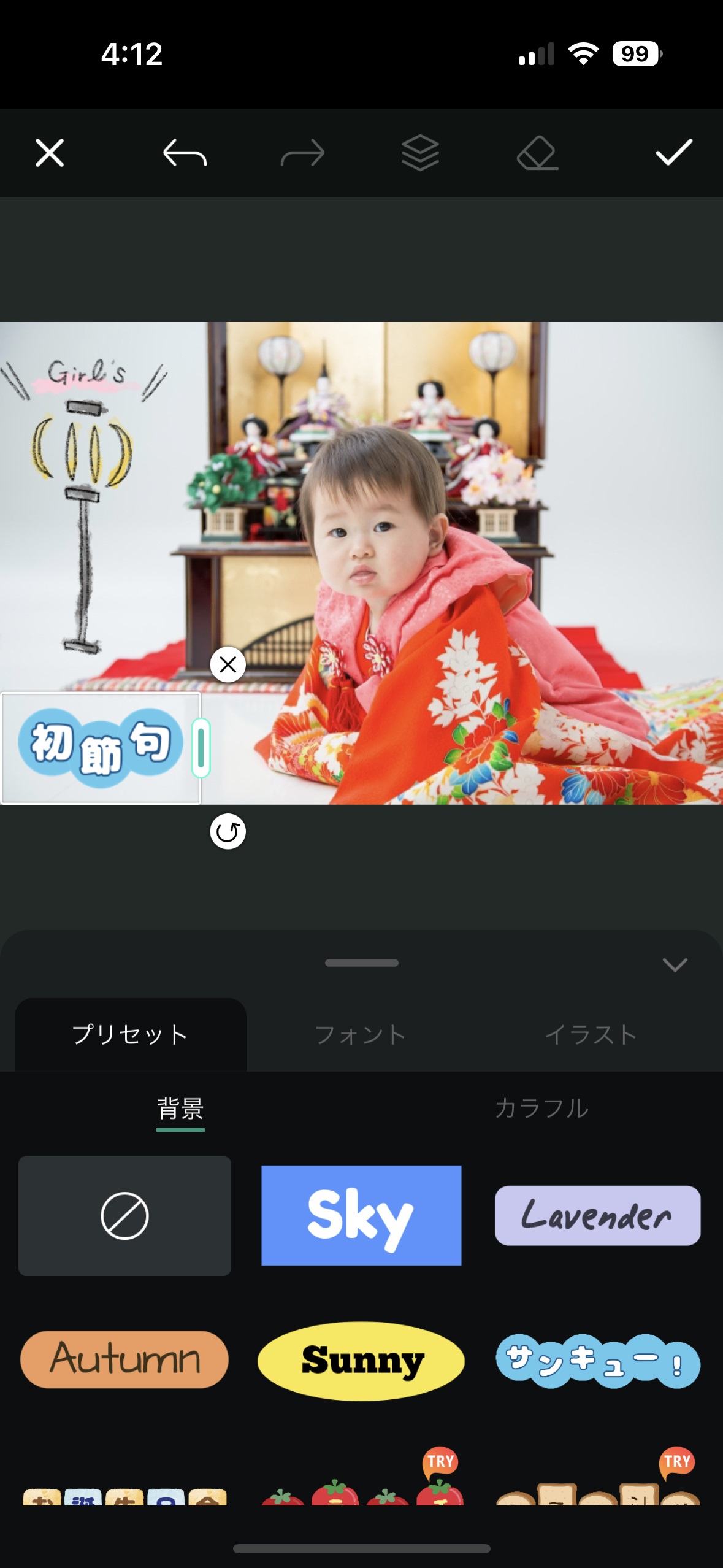Viewport: 723px width, 1568px height.
Task: Delete the 初節句 text sticker
Action: [x=228, y=664]
